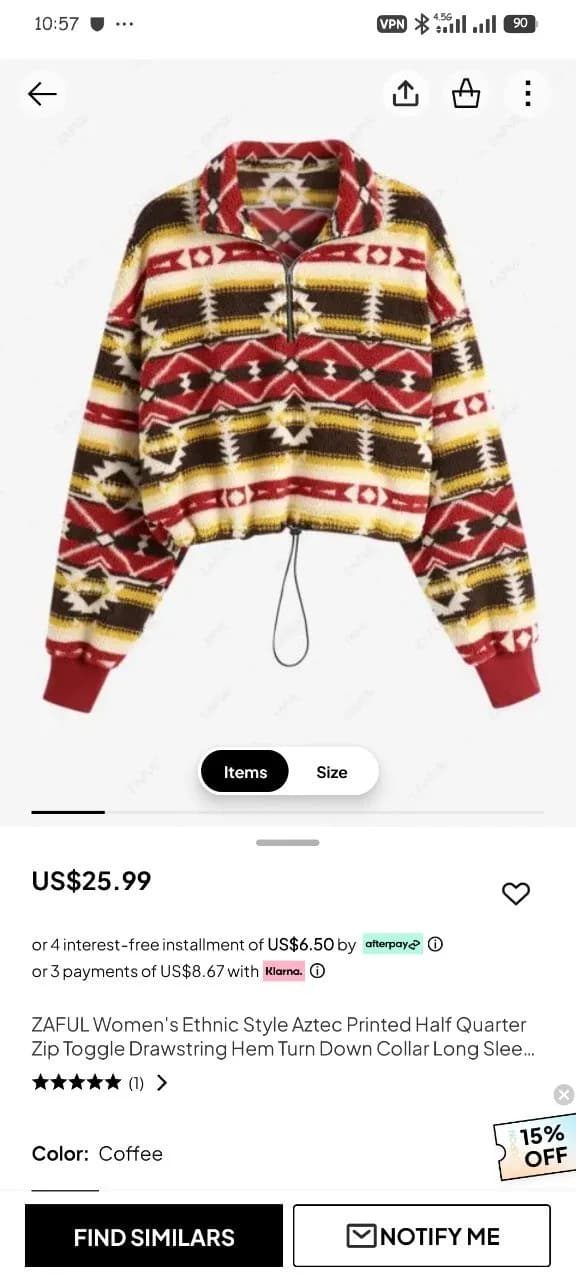Open the 15% OFF coupon
Viewport: 576px width, 1280px height.
pos(538,1146)
